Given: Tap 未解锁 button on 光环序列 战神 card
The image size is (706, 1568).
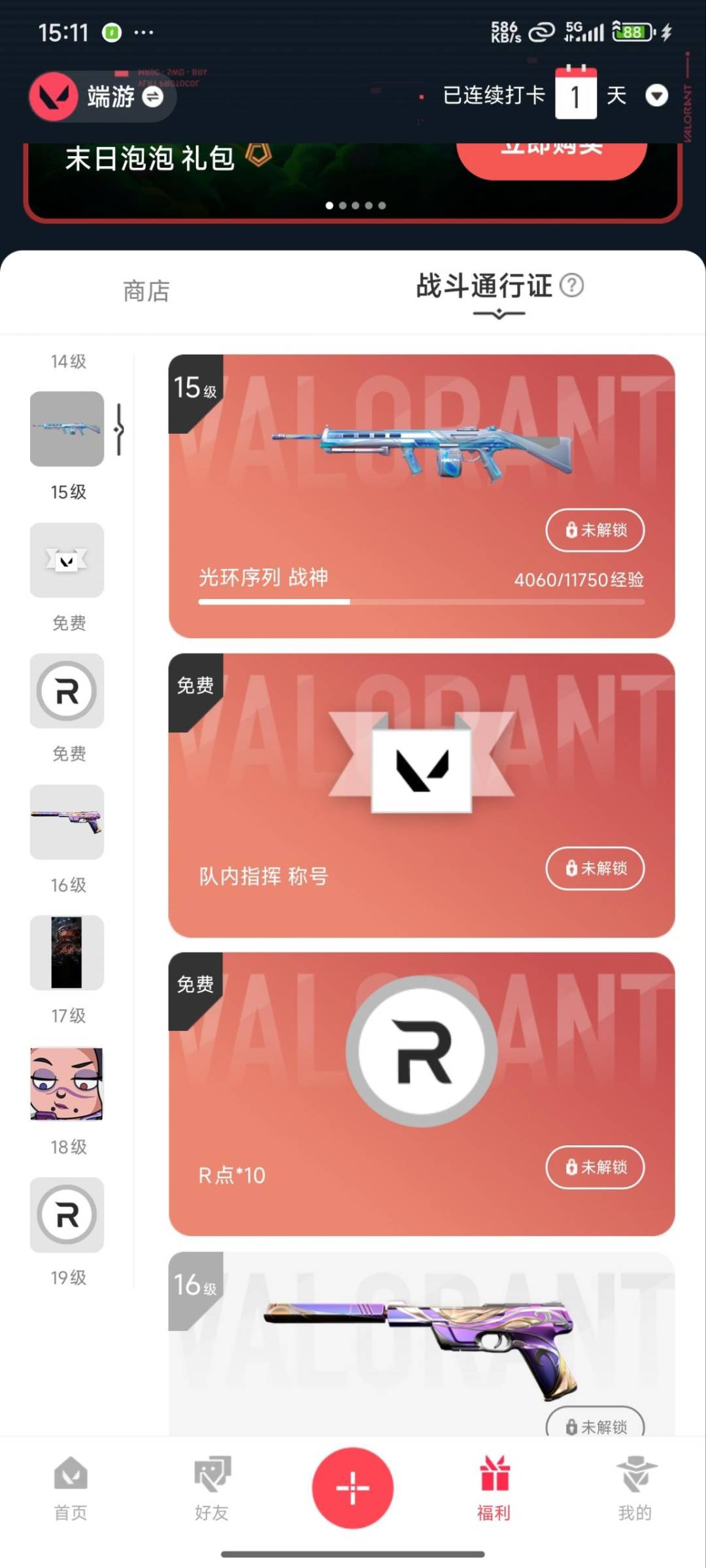Looking at the screenshot, I should coord(595,530).
